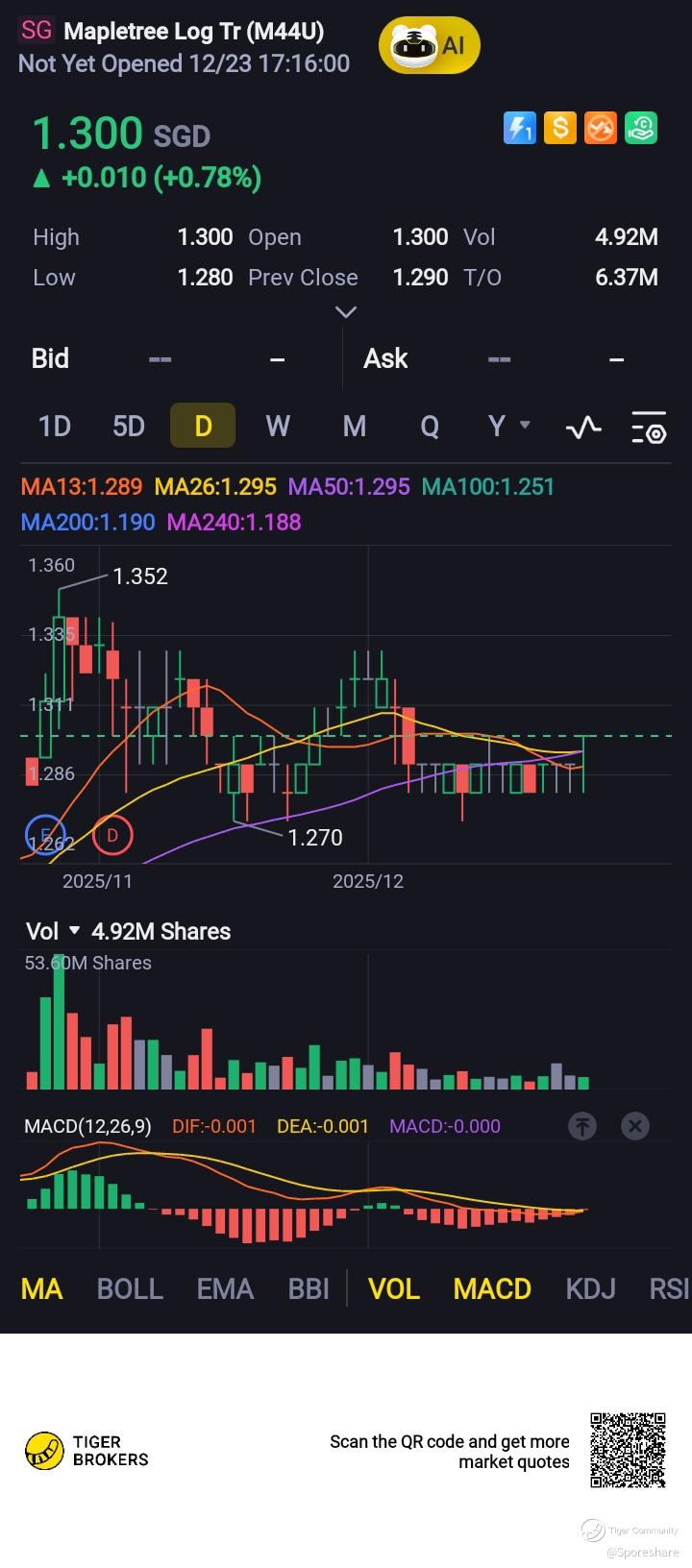Expand more quote details chevron

coord(345,311)
